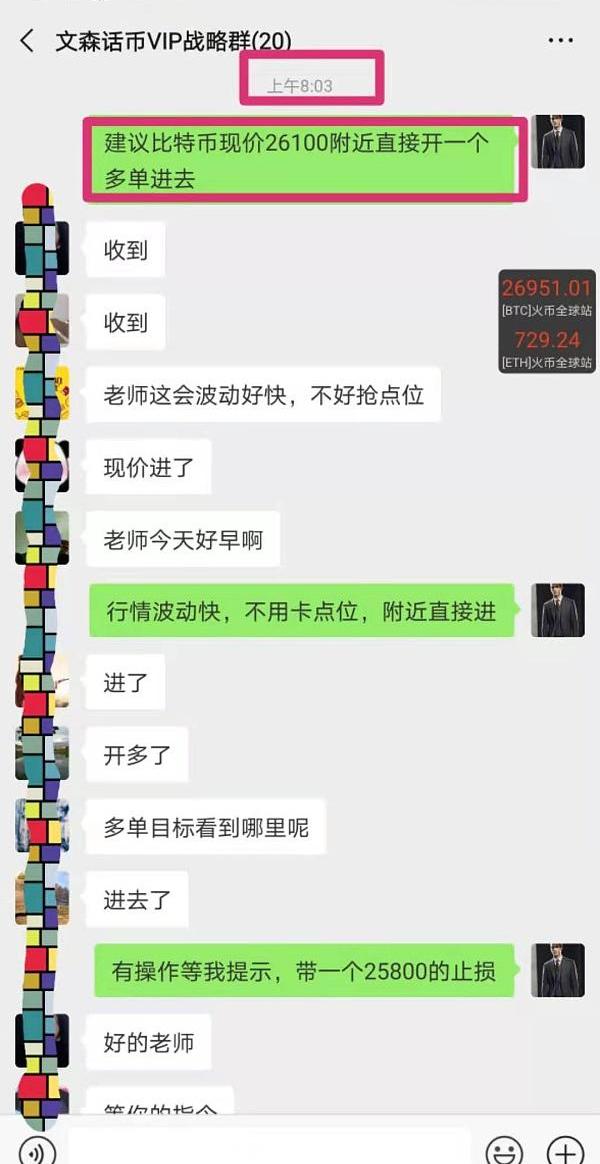This screenshot has height=1164, width=600.
Task: Open the plus attachment menu
Action: pos(566,1149)
